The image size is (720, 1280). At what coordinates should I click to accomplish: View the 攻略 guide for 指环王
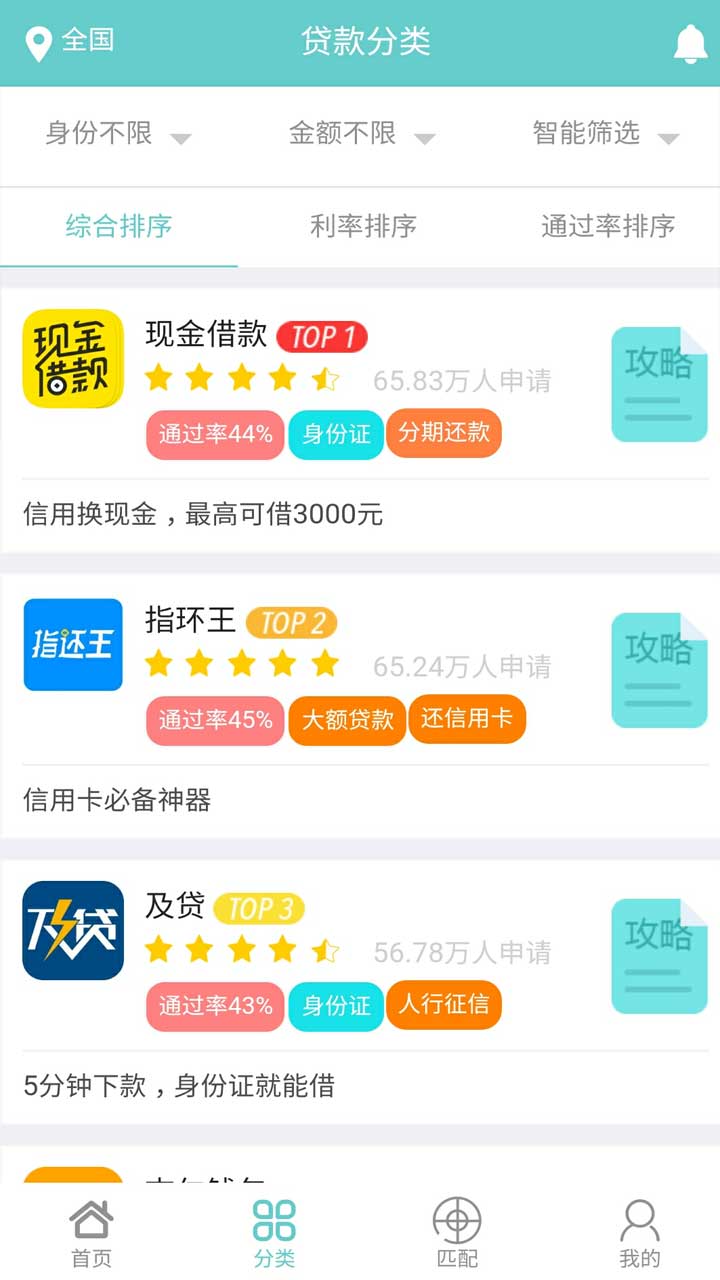point(659,670)
